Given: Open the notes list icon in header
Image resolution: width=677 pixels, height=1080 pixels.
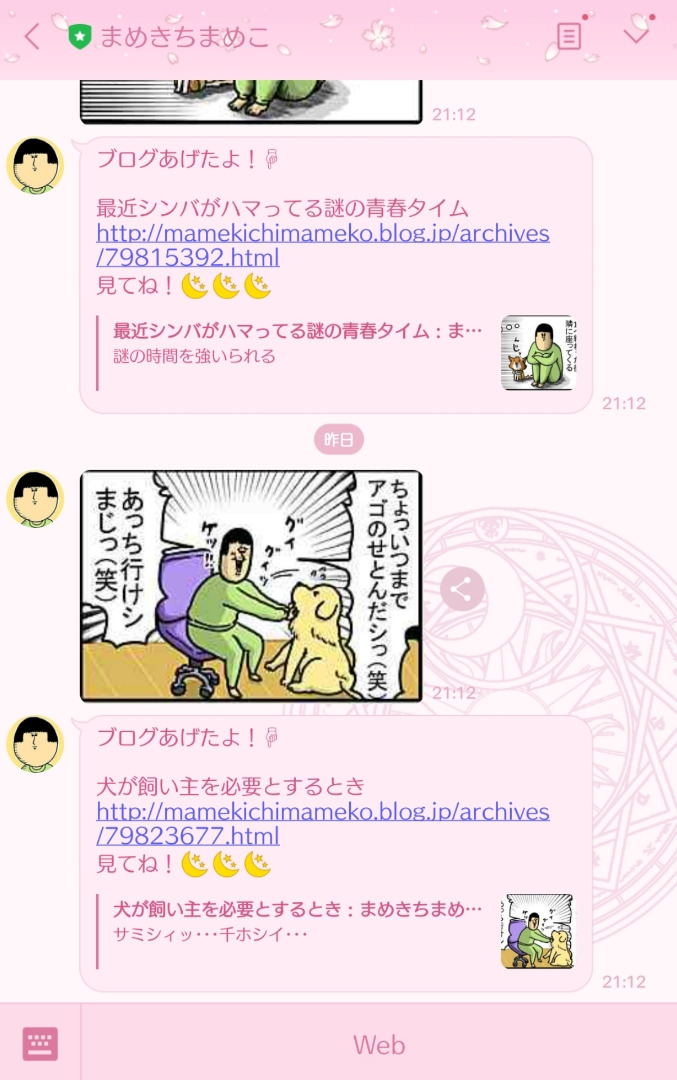Looking at the screenshot, I should click(568, 37).
